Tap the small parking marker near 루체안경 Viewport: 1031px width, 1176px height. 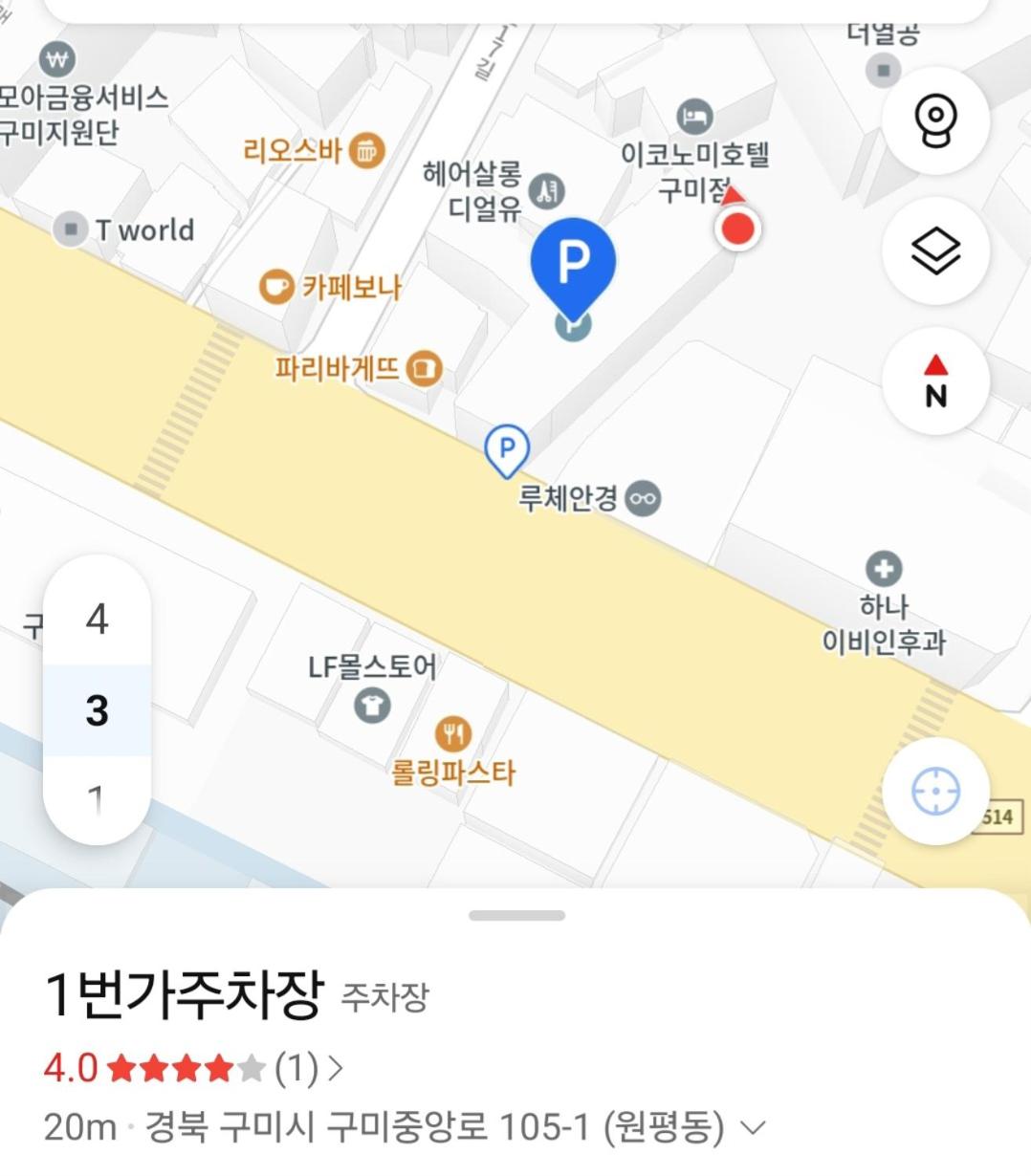click(x=506, y=449)
